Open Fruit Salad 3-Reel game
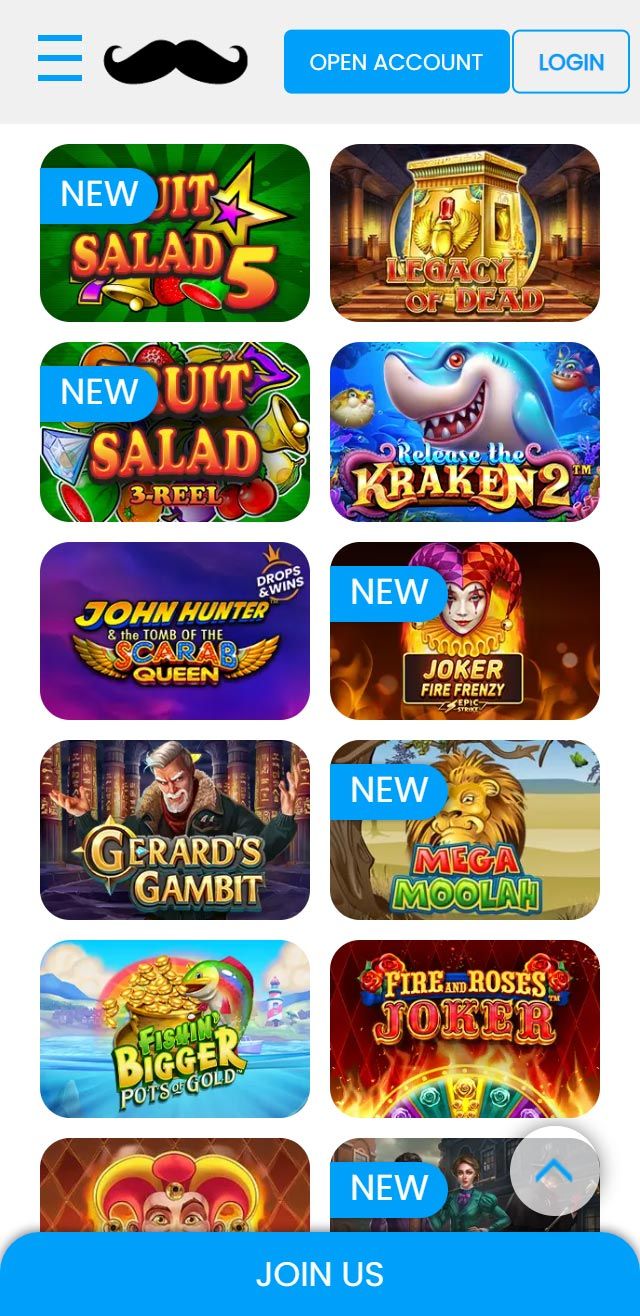The height and width of the screenshot is (1316, 640). click(x=175, y=432)
